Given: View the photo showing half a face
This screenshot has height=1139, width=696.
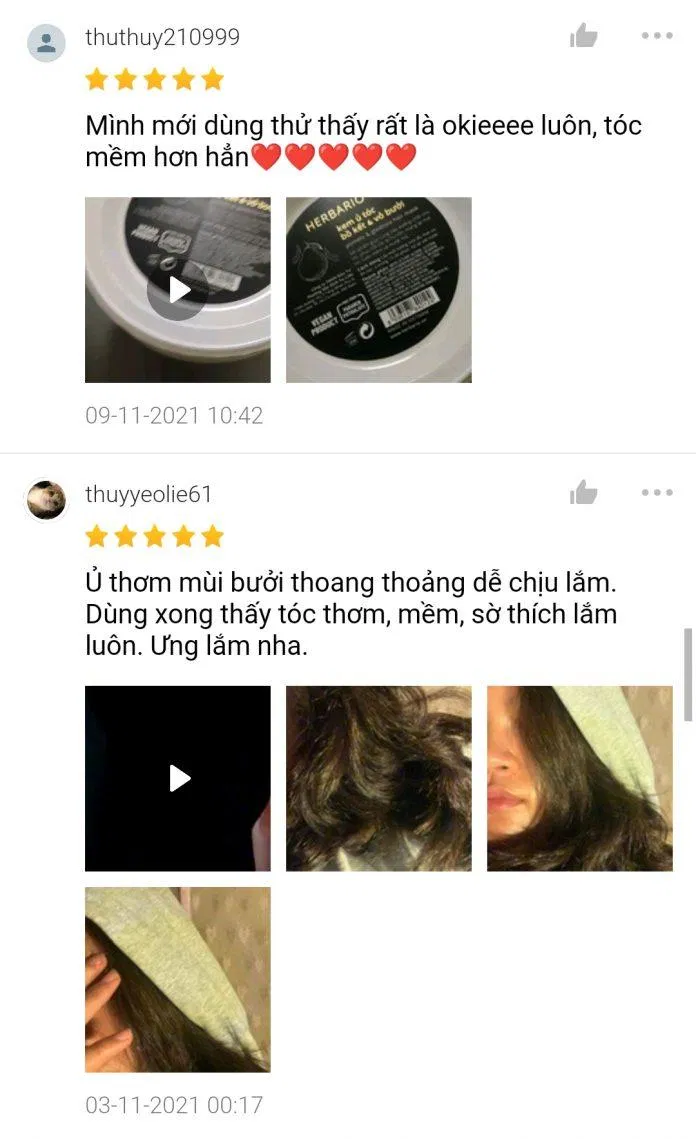Looking at the screenshot, I should [x=580, y=778].
